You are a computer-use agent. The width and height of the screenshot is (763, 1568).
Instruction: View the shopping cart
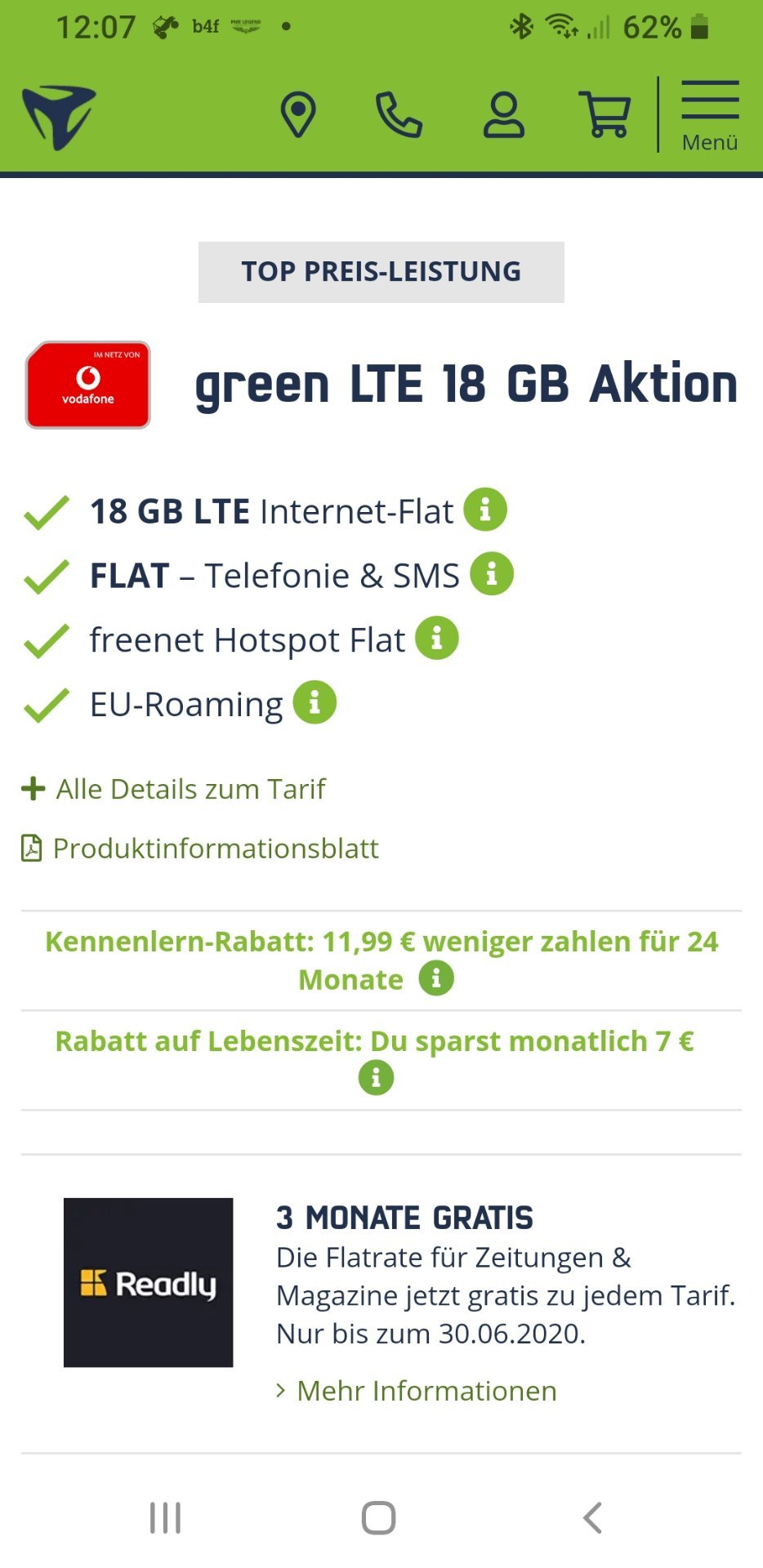pos(605,115)
